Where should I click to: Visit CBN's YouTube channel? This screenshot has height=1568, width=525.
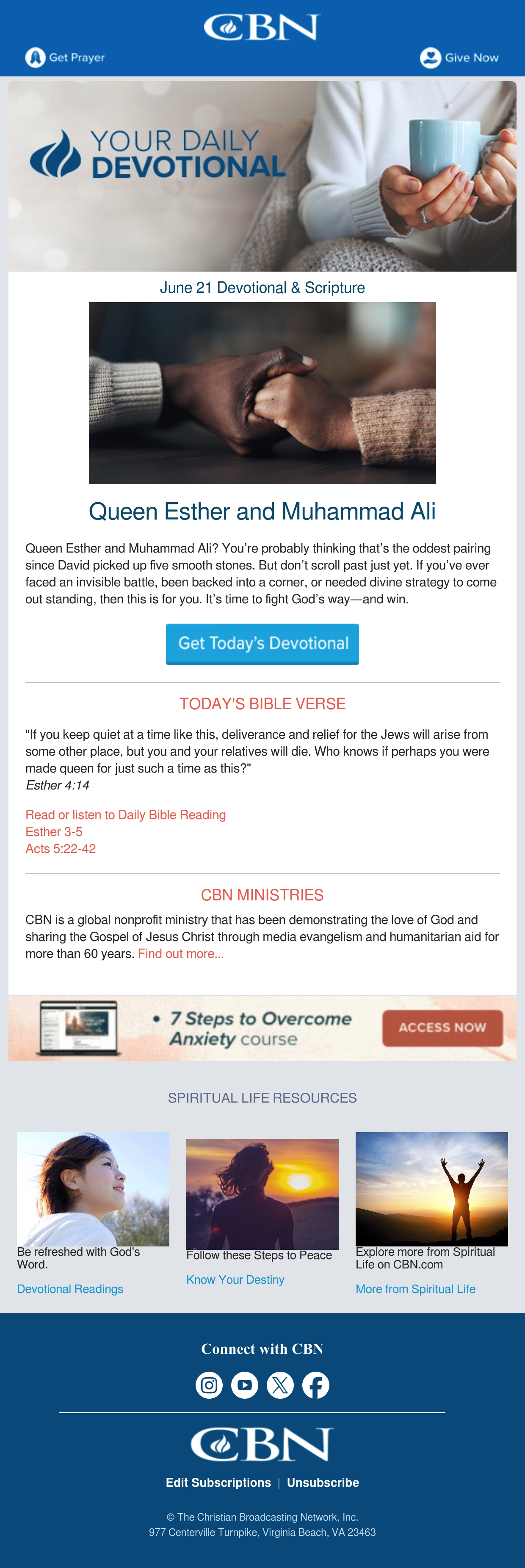pyautogui.click(x=245, y=1385)
